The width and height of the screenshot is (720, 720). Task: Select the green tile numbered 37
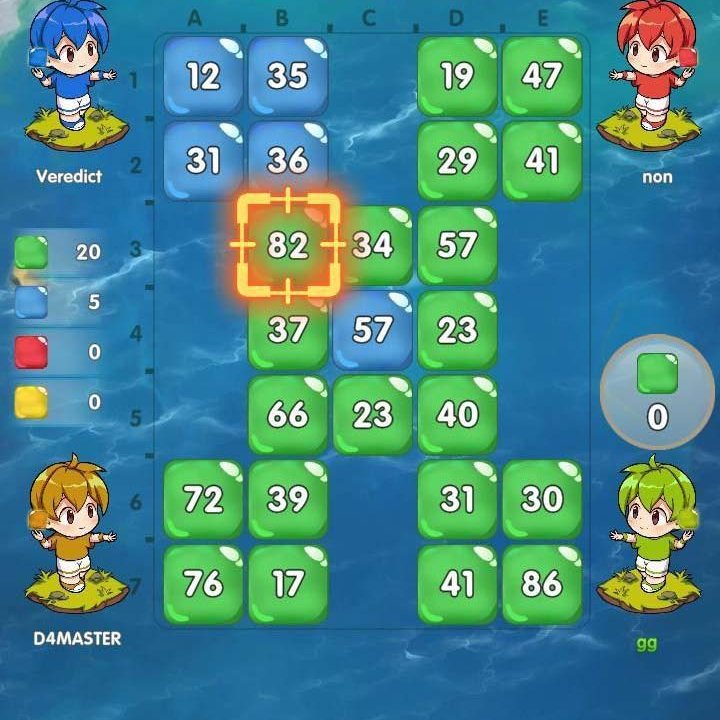coord(288,330)
